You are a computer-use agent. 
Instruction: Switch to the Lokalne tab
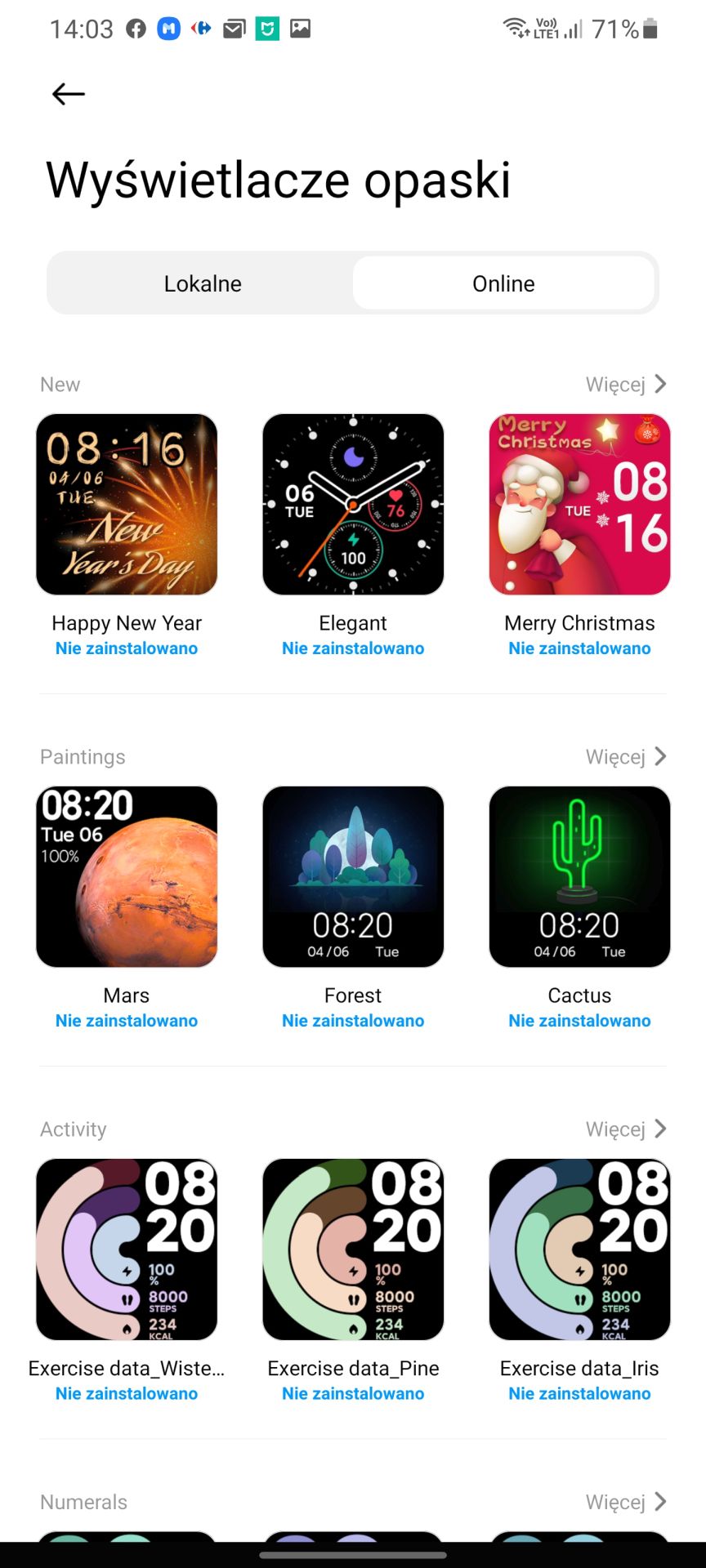pyautogui.click(x=203, y=283)
